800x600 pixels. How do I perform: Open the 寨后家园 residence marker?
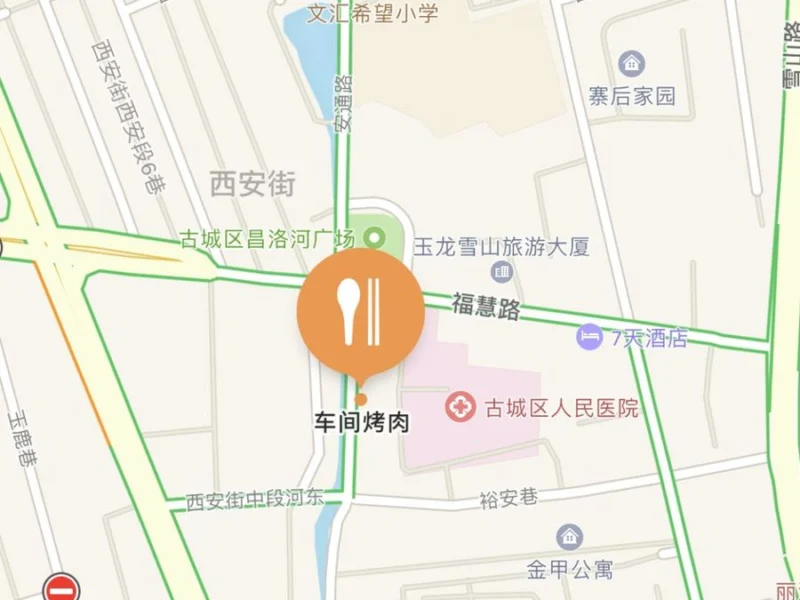click(631, 65)
